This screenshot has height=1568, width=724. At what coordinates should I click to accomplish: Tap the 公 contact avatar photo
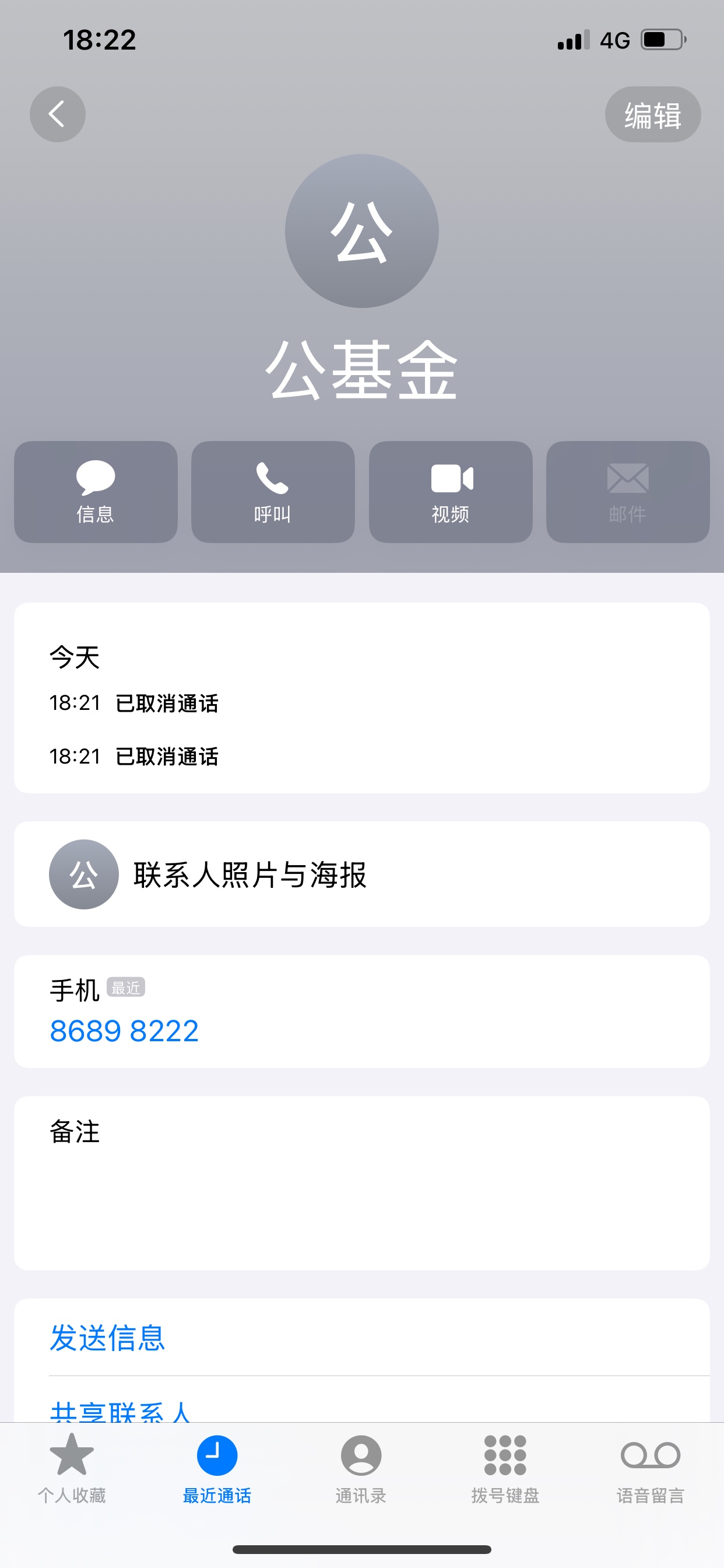(x=361, y=232)
